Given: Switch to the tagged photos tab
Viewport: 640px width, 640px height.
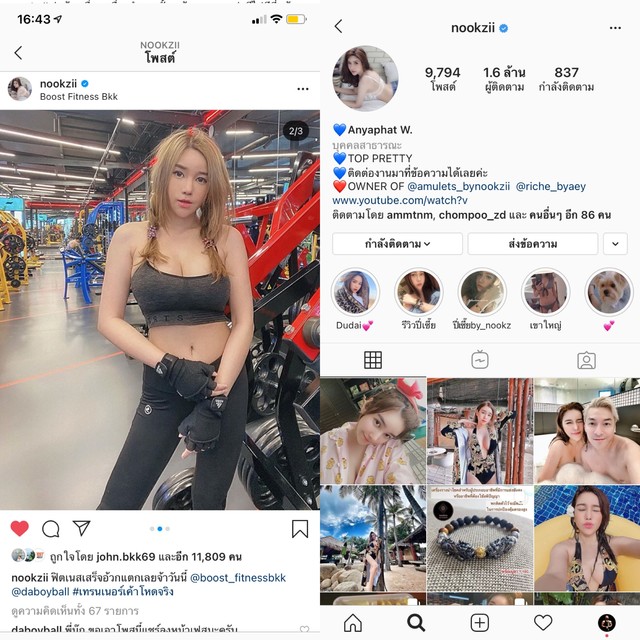Looking at the screenshot, I should pos(586,360).
